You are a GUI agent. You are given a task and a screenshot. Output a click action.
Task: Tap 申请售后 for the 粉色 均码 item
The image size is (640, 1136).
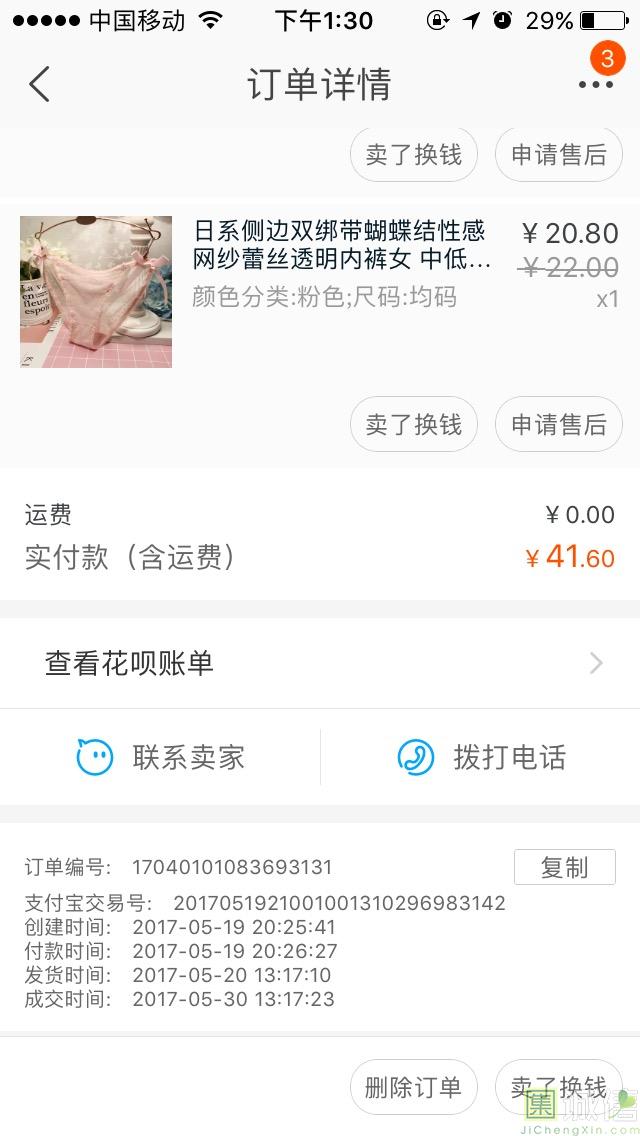[x=558, y=425]
